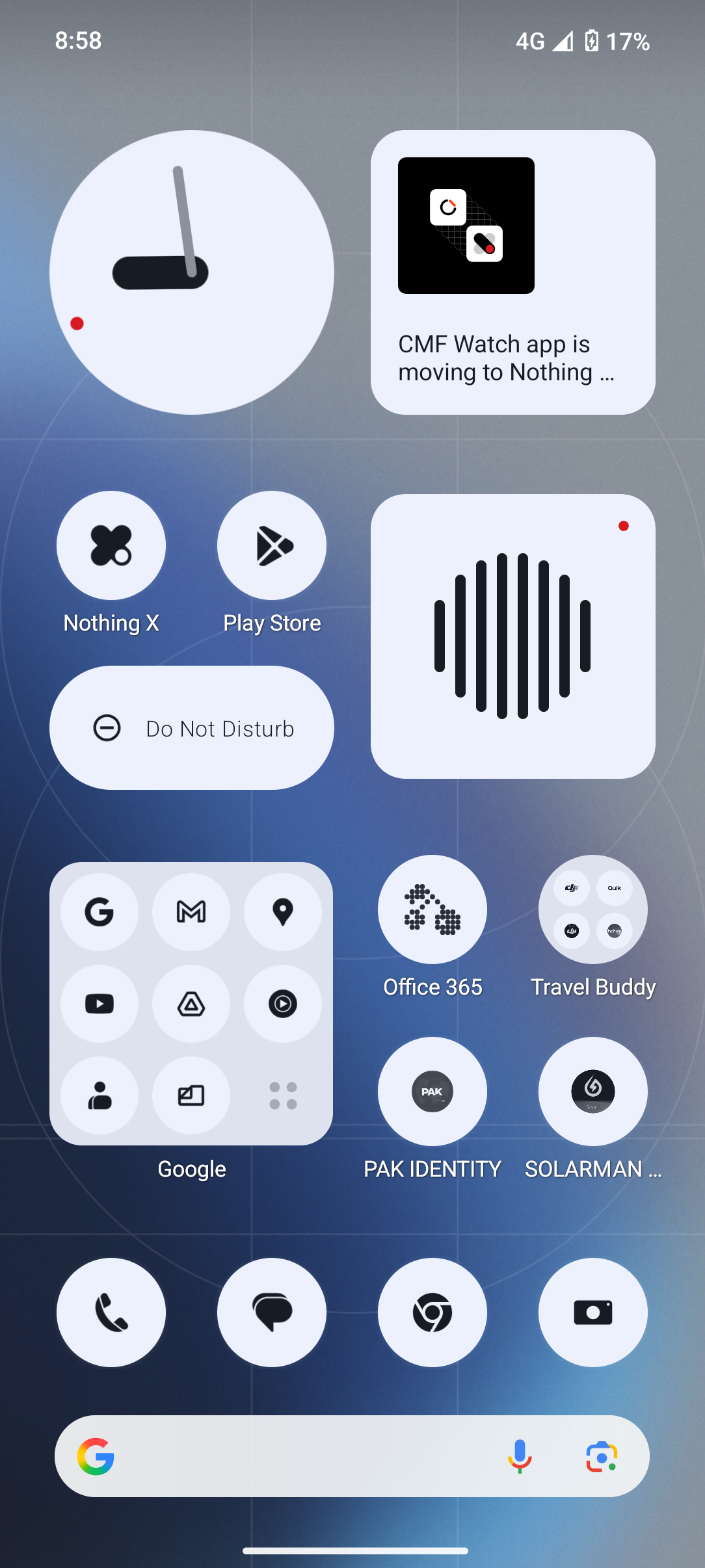Open the Play Store
Screen dimensions: 705x1568
click(272, 545)
